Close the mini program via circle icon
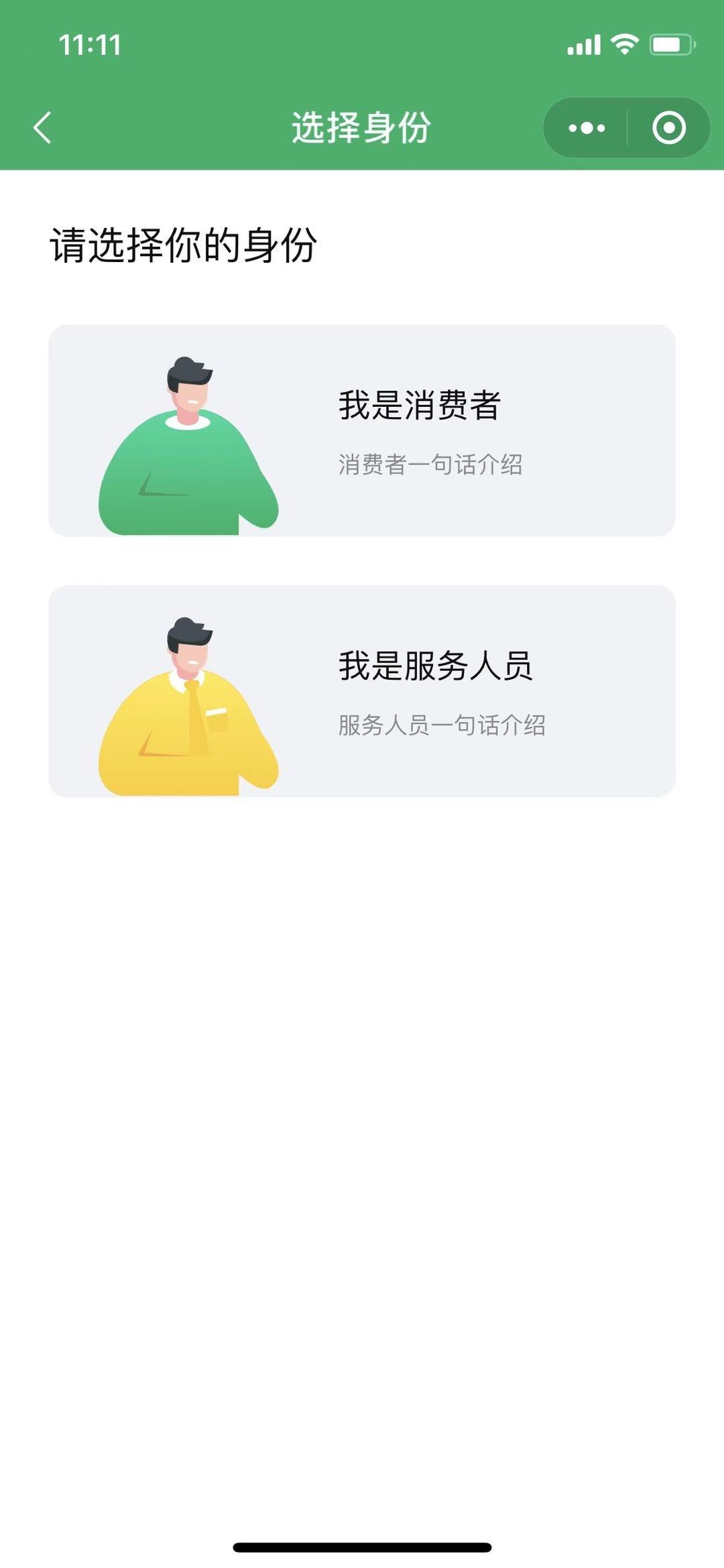This screenshot has height=1568, width=724. pos(668,127)
